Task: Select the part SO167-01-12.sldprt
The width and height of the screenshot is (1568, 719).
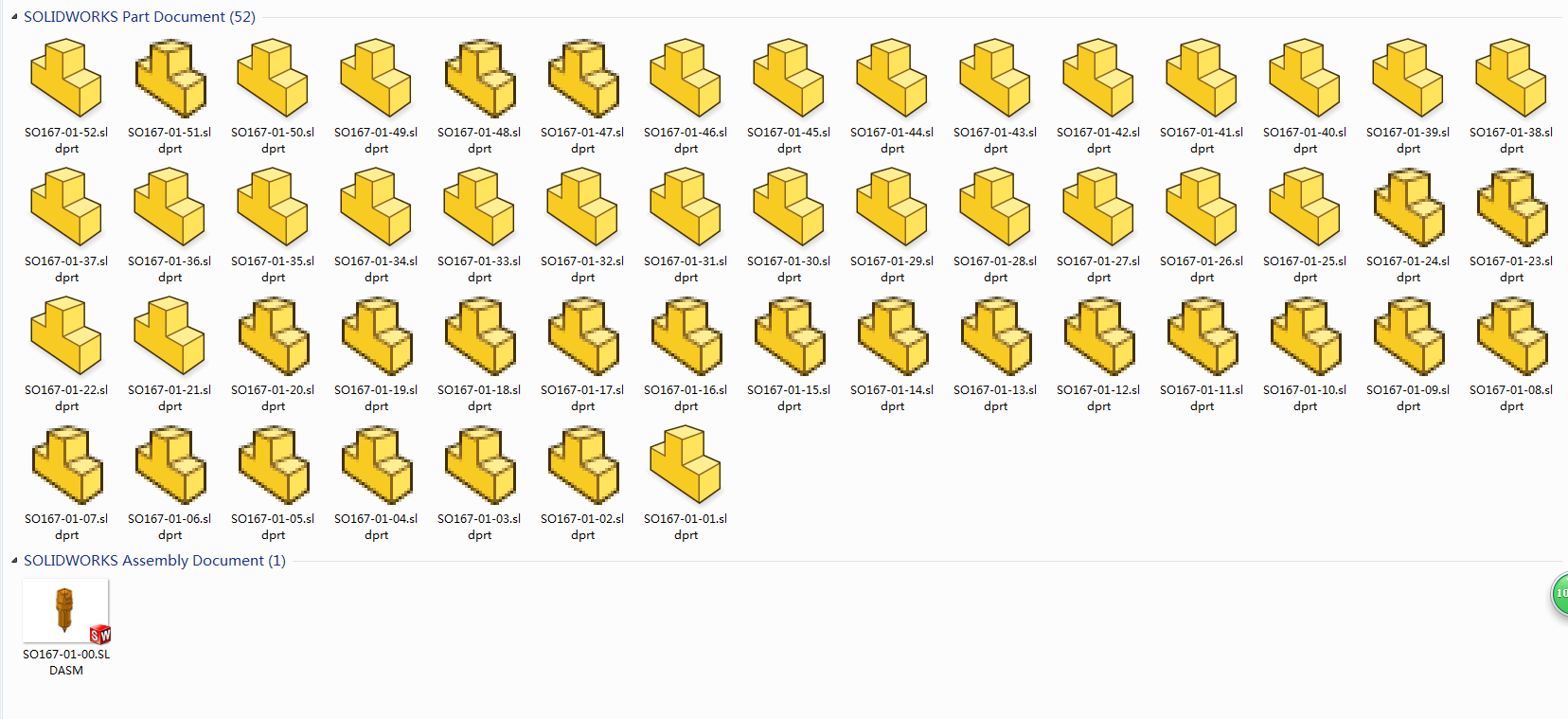Action: (1098, 336)
